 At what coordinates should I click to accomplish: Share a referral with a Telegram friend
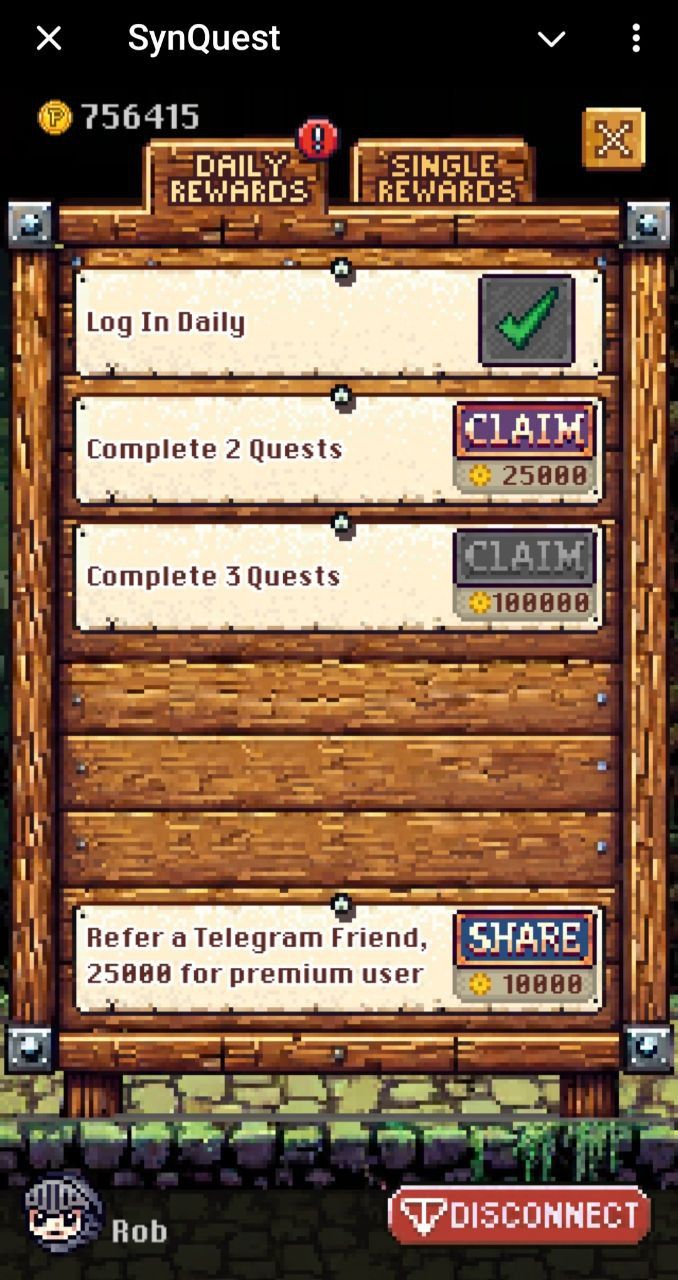tap(525, 938)
